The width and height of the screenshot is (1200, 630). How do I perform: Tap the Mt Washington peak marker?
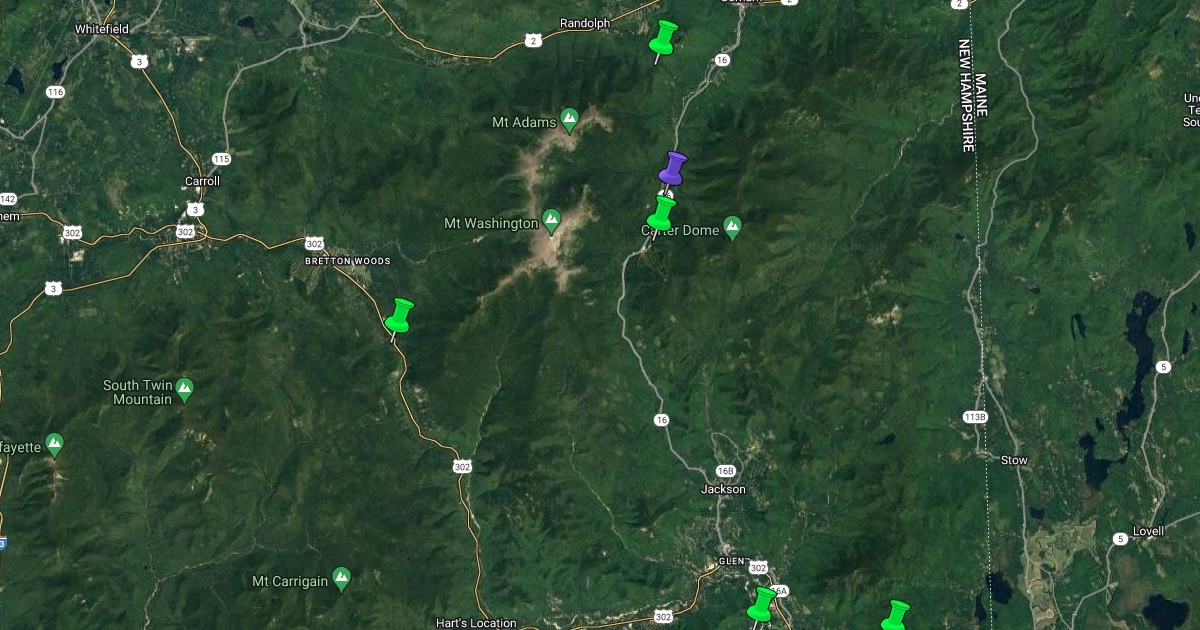click(x=551, y=218)
